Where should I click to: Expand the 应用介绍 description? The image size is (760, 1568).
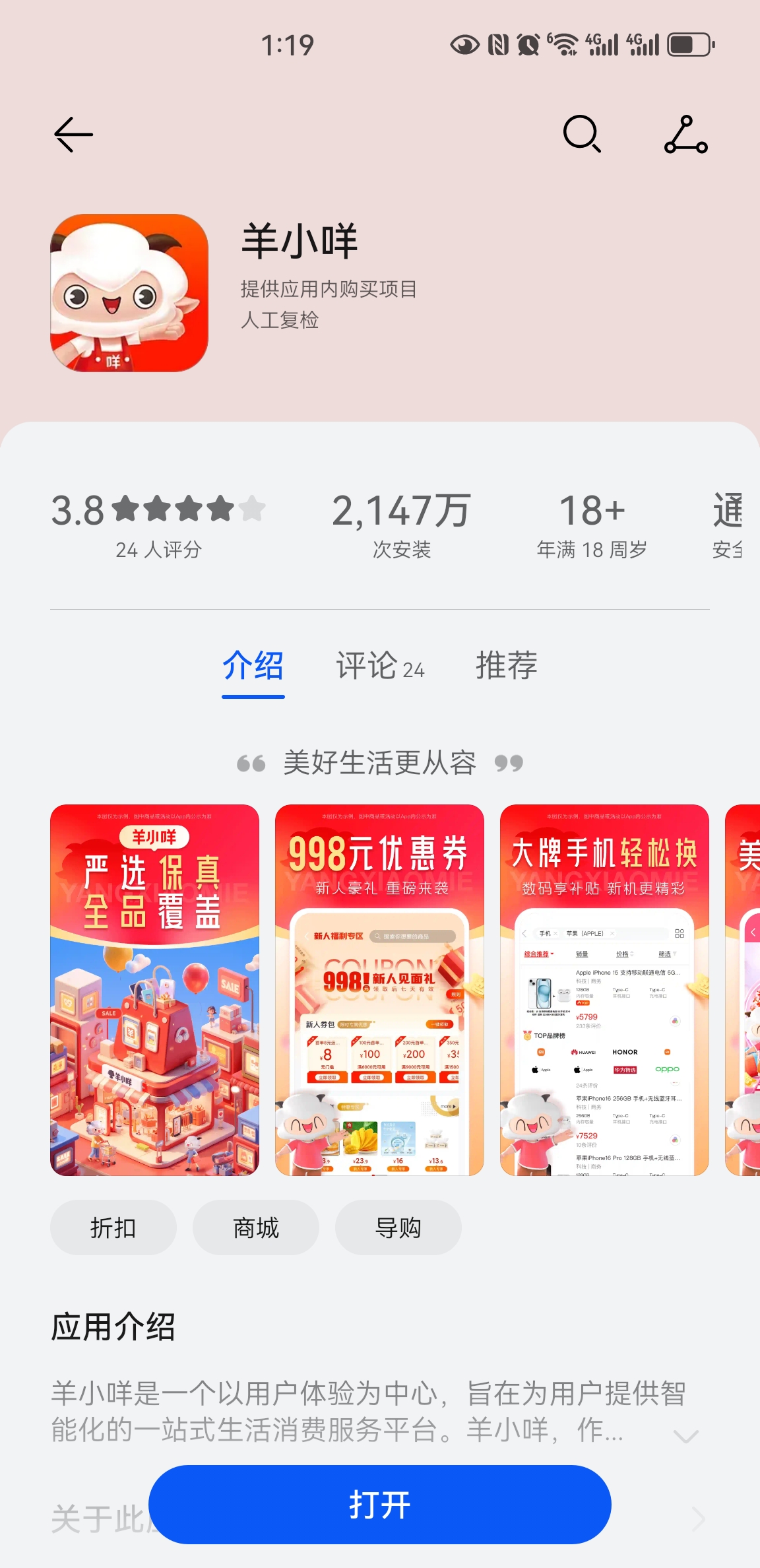pos(685,1437)
